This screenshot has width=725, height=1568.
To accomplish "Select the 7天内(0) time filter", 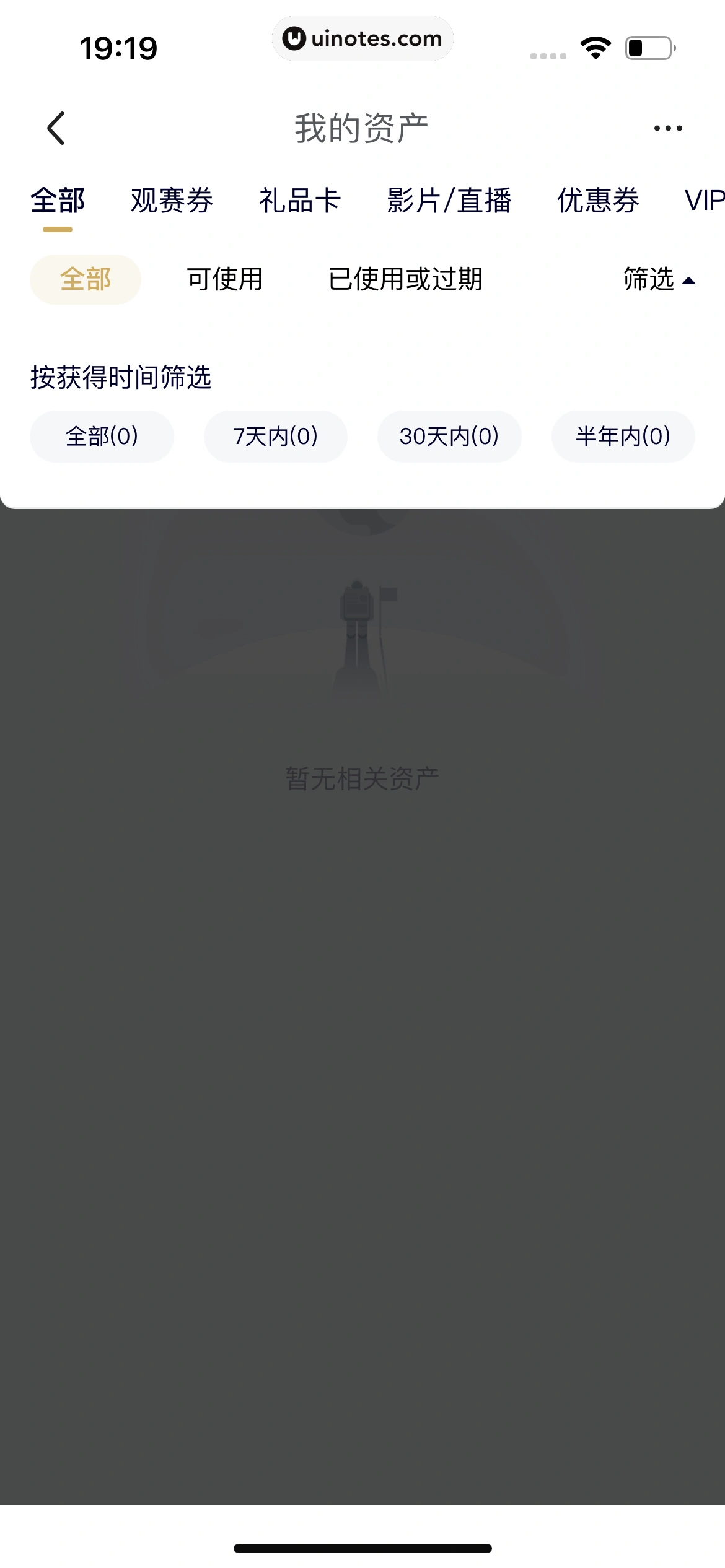I will (276, 437).
